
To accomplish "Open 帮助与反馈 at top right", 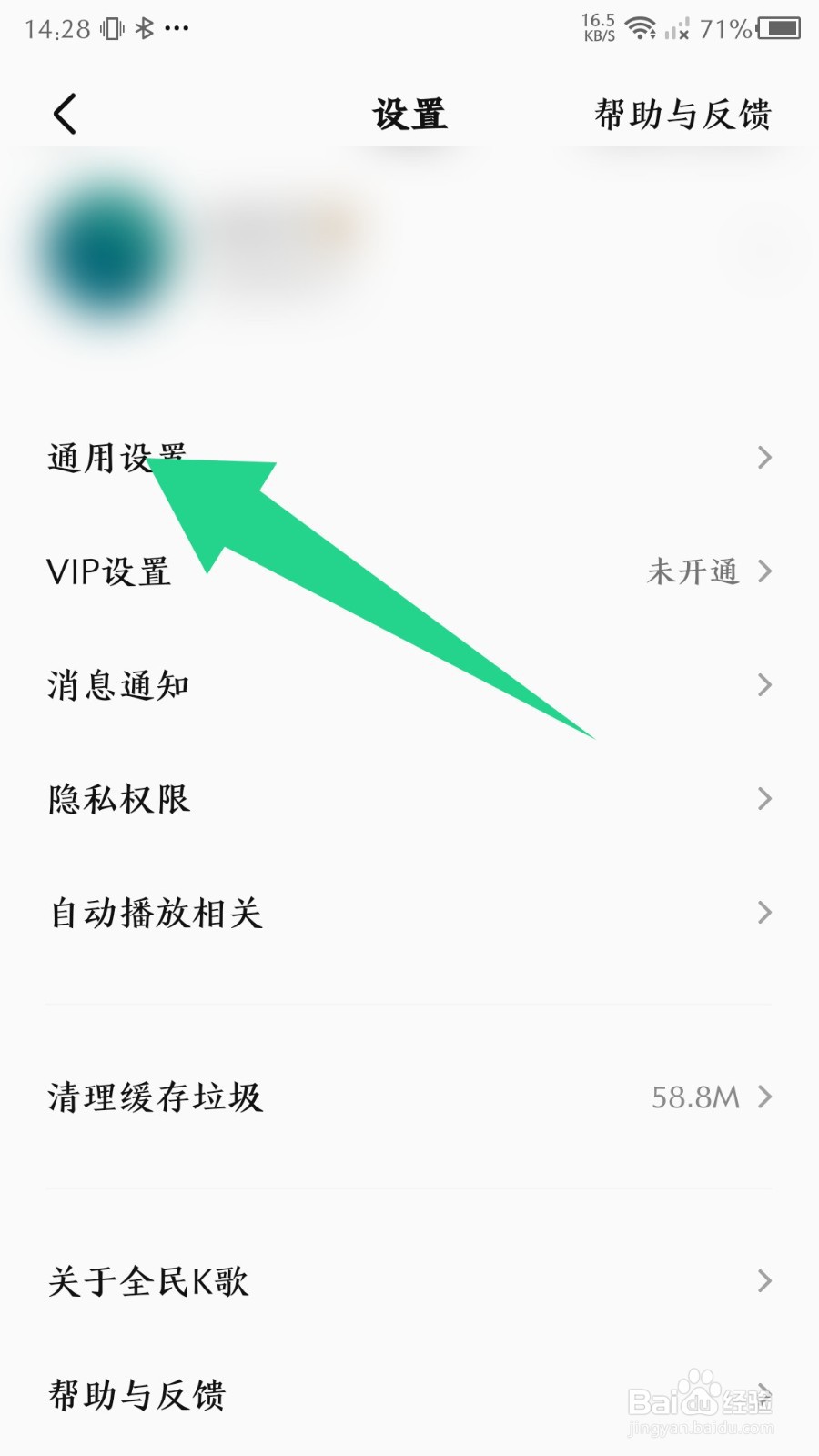I will click(x=683, y=113).
